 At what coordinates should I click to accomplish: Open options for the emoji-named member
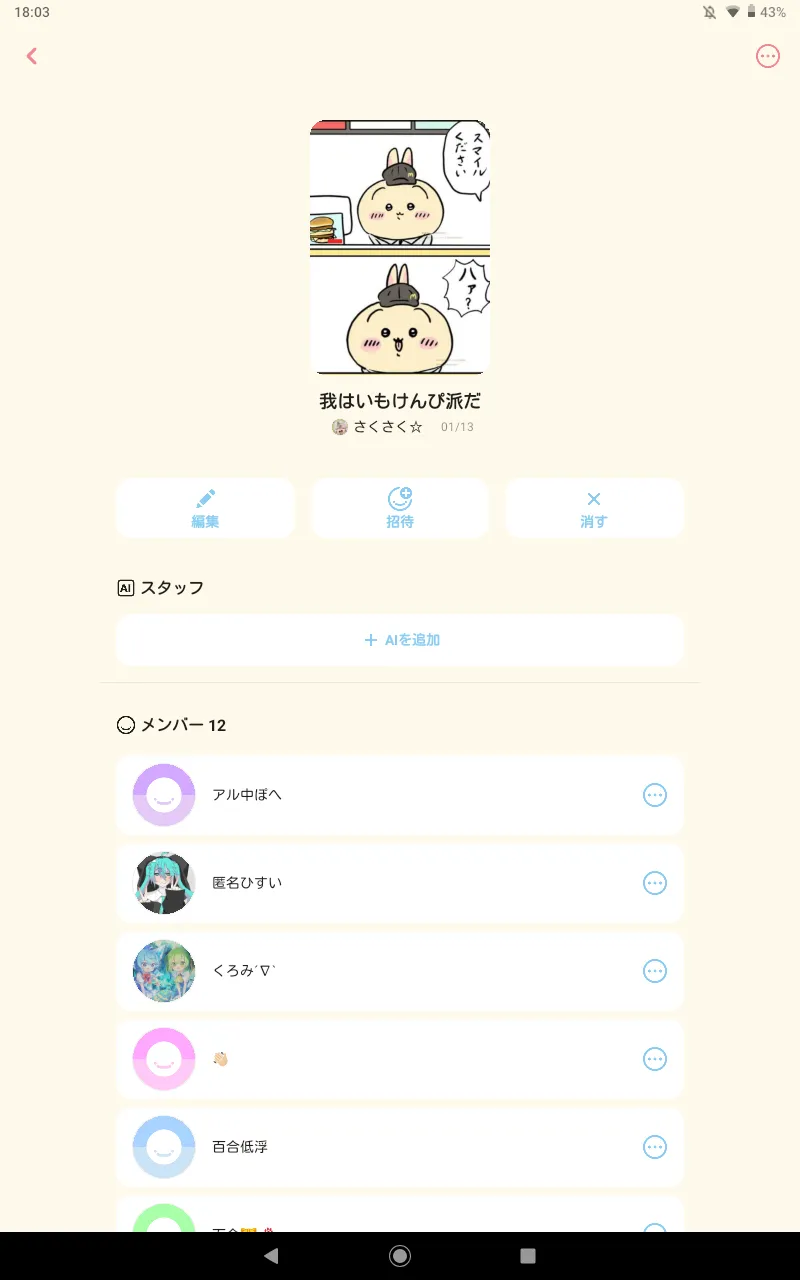point(655,1059)
